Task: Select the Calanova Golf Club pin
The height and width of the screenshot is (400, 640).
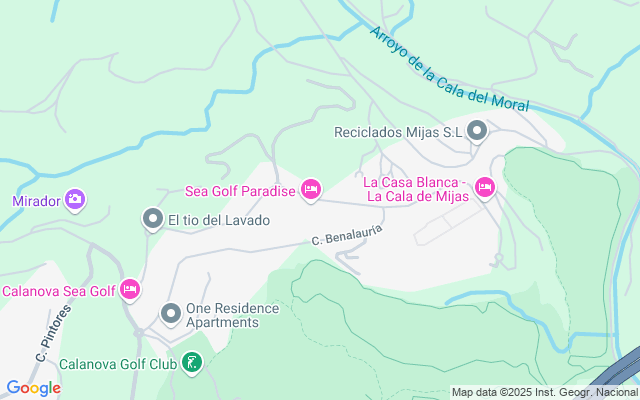Action: click(190, 364)
